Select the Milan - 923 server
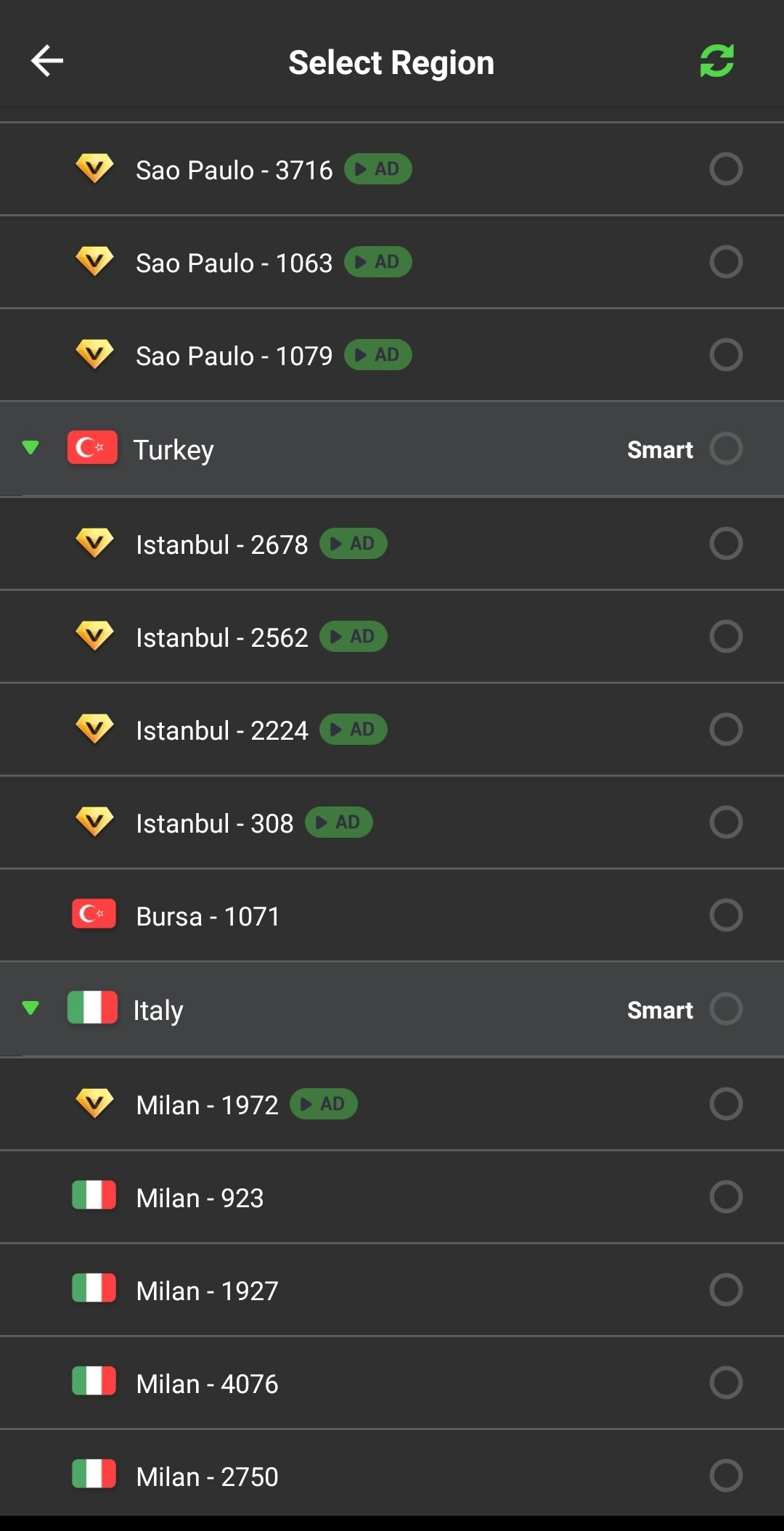 point(392,1197)
